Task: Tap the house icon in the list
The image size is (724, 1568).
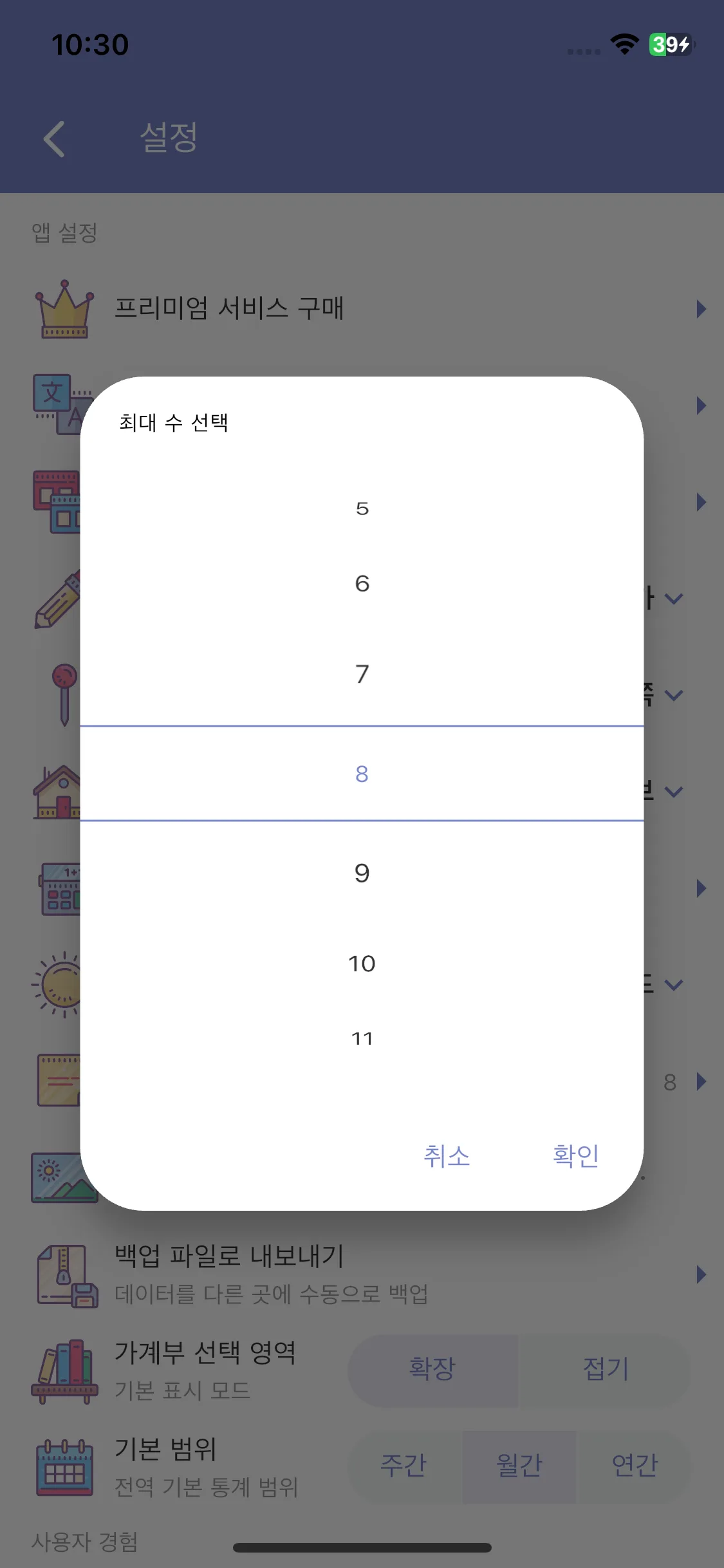Action: pos(61,790)
